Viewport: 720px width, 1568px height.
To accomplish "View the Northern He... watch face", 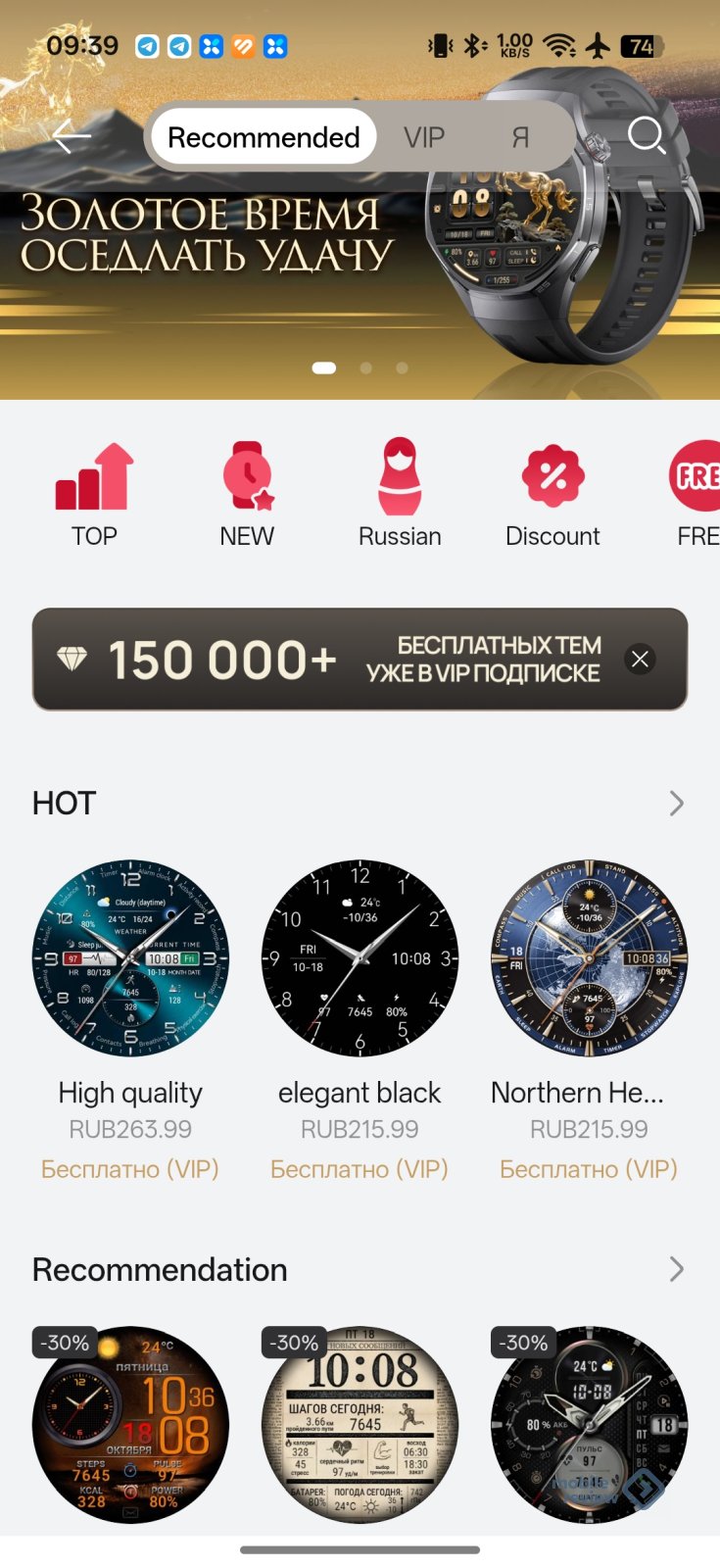I will click(589, 958).
